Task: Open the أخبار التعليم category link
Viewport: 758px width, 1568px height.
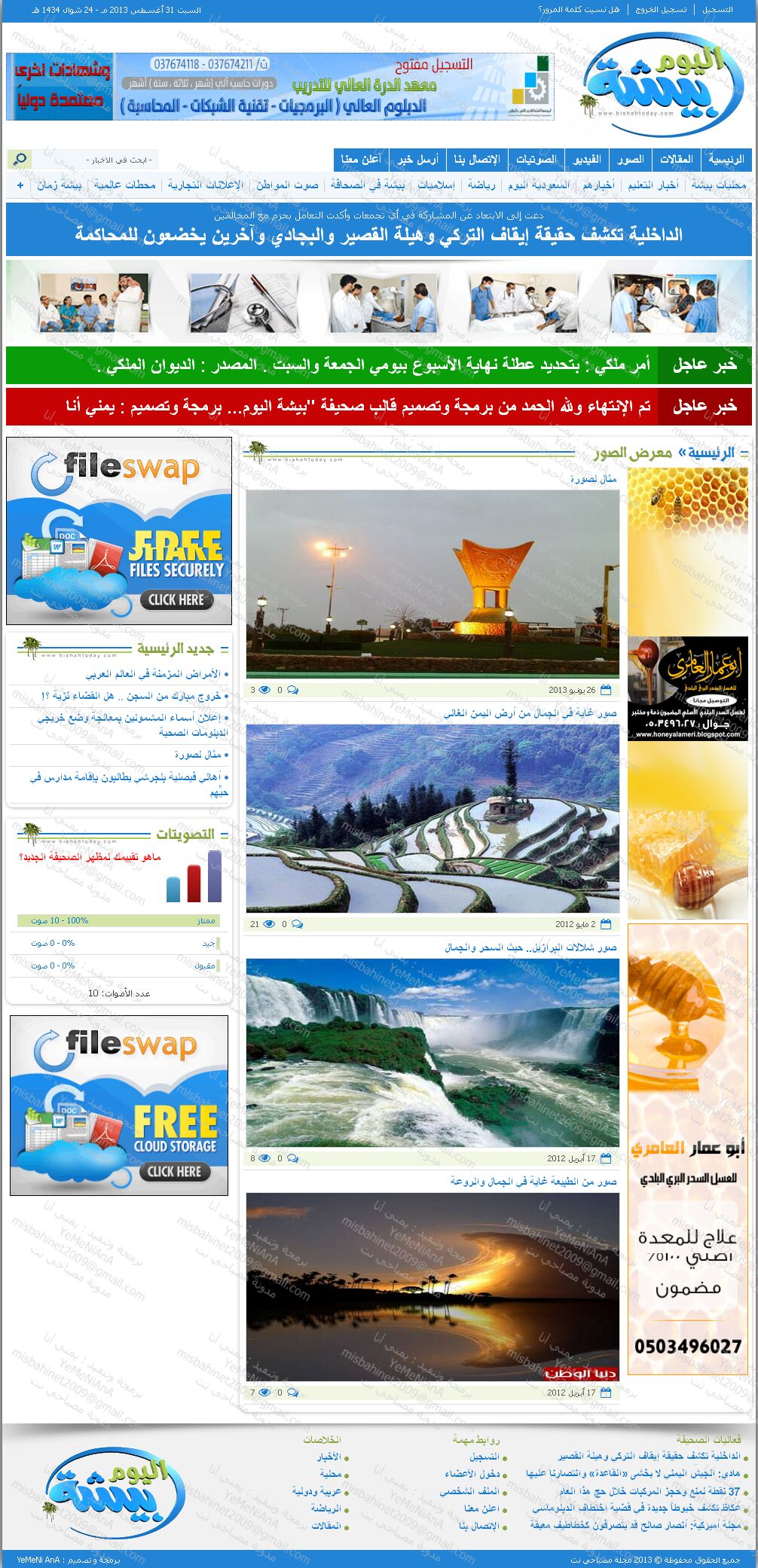Action: click(653, 185)
